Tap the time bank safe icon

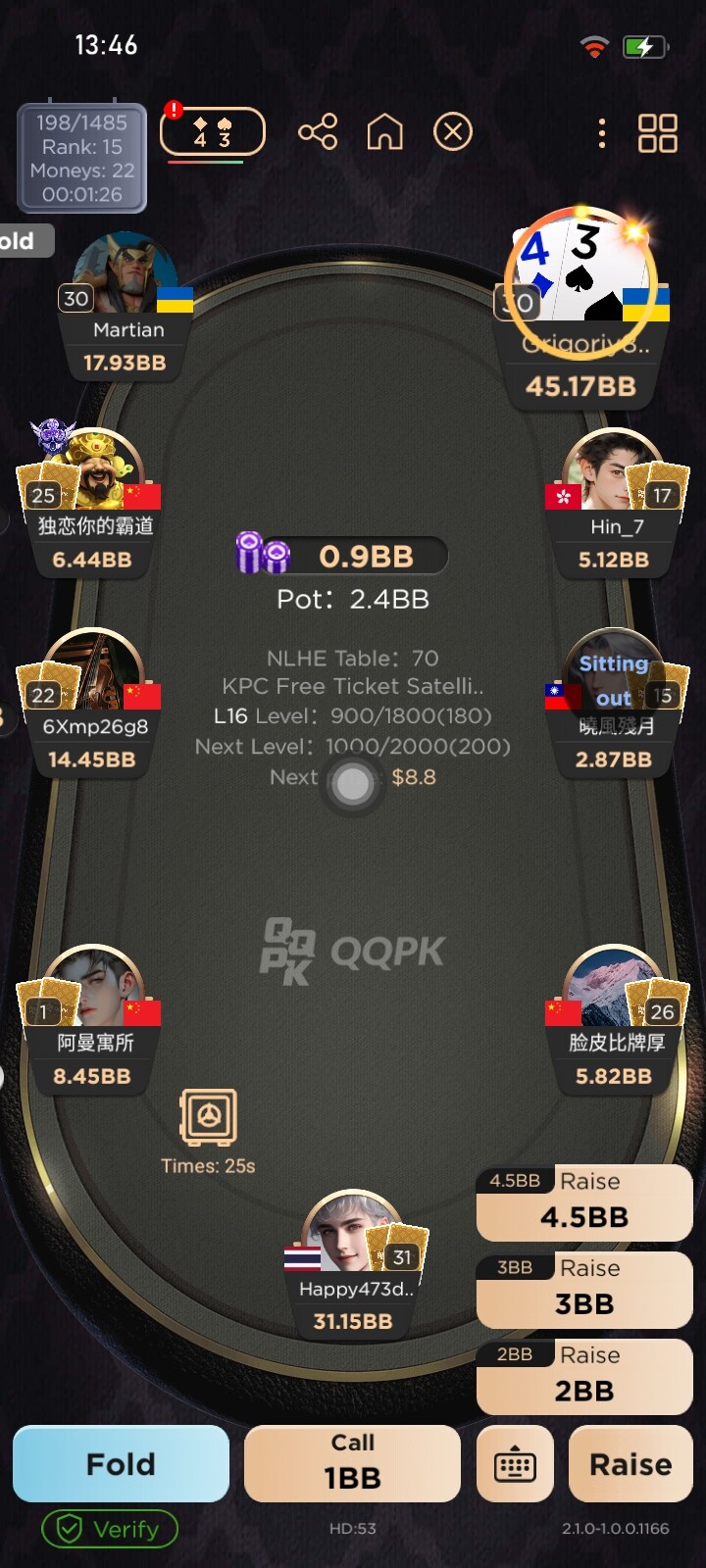[x=208, y=1117]
